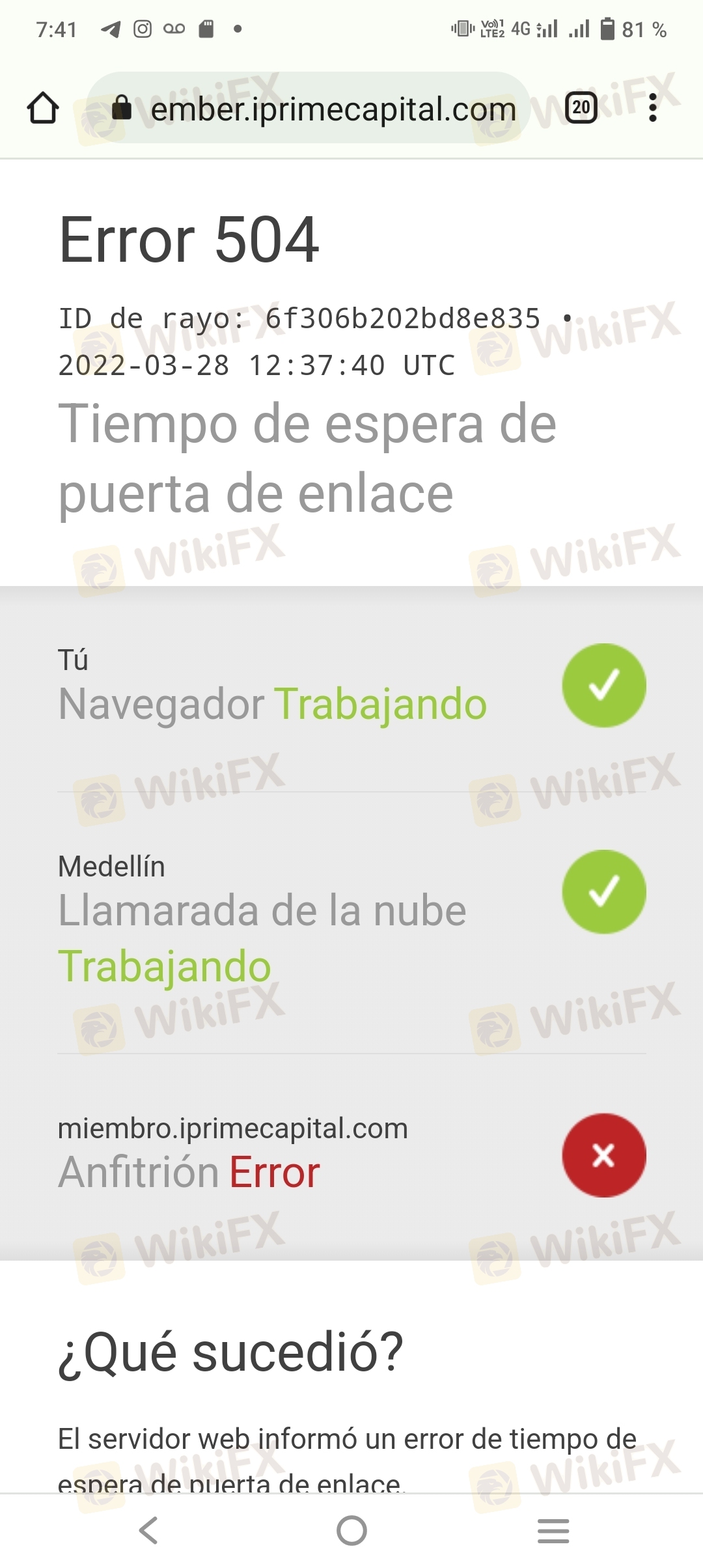This screenshot has width=703, height=1568.
Task: Open the recent apps view
Action: (x=553, y=1530)
